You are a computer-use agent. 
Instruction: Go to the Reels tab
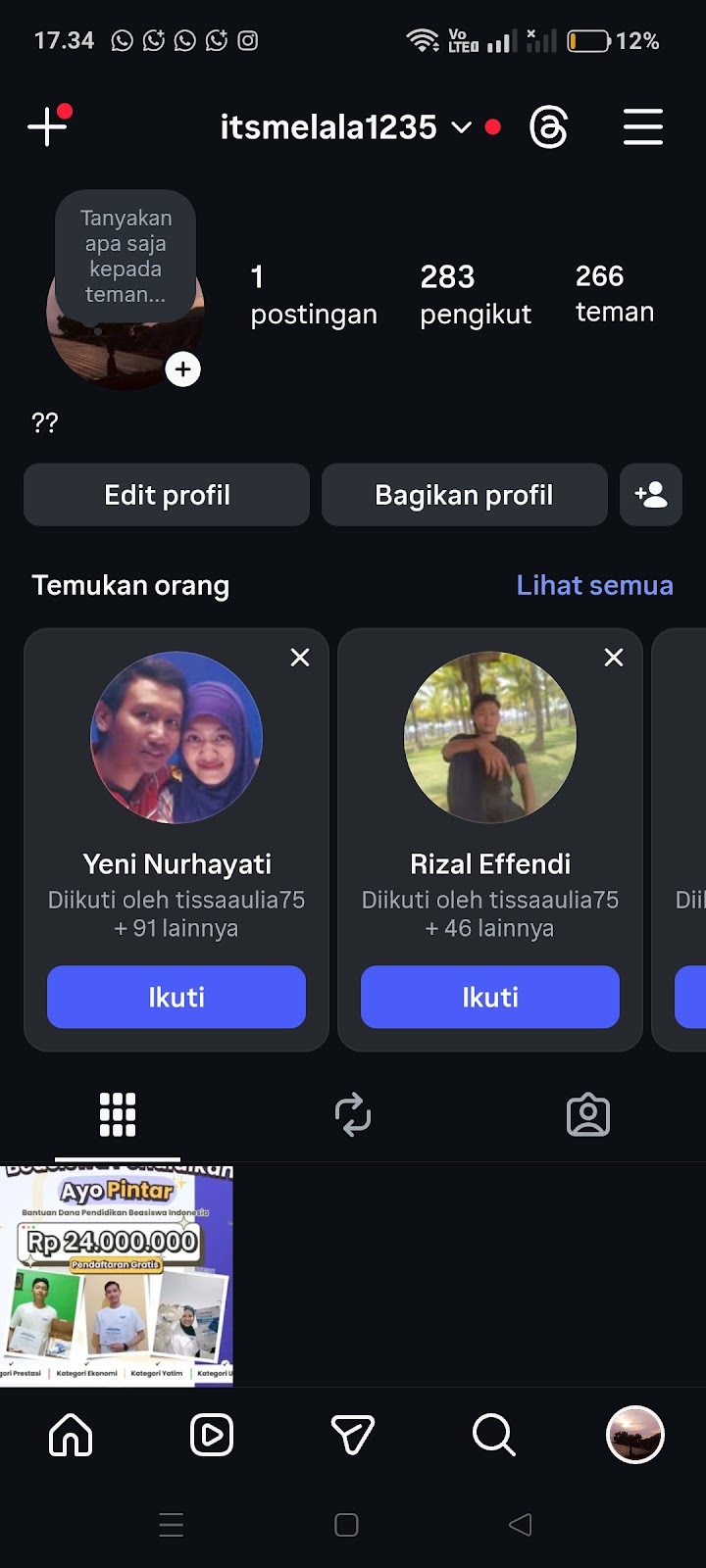tap(212, 1436)
